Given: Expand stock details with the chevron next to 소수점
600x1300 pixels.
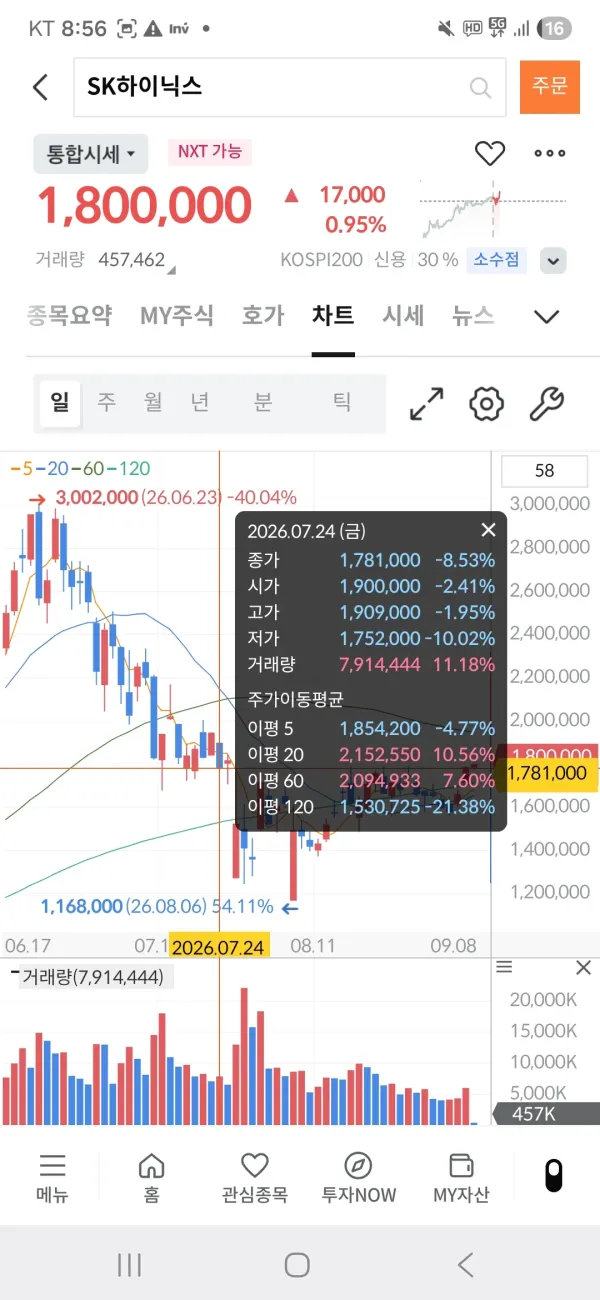Looking at the screenshot, I should 553,261.
